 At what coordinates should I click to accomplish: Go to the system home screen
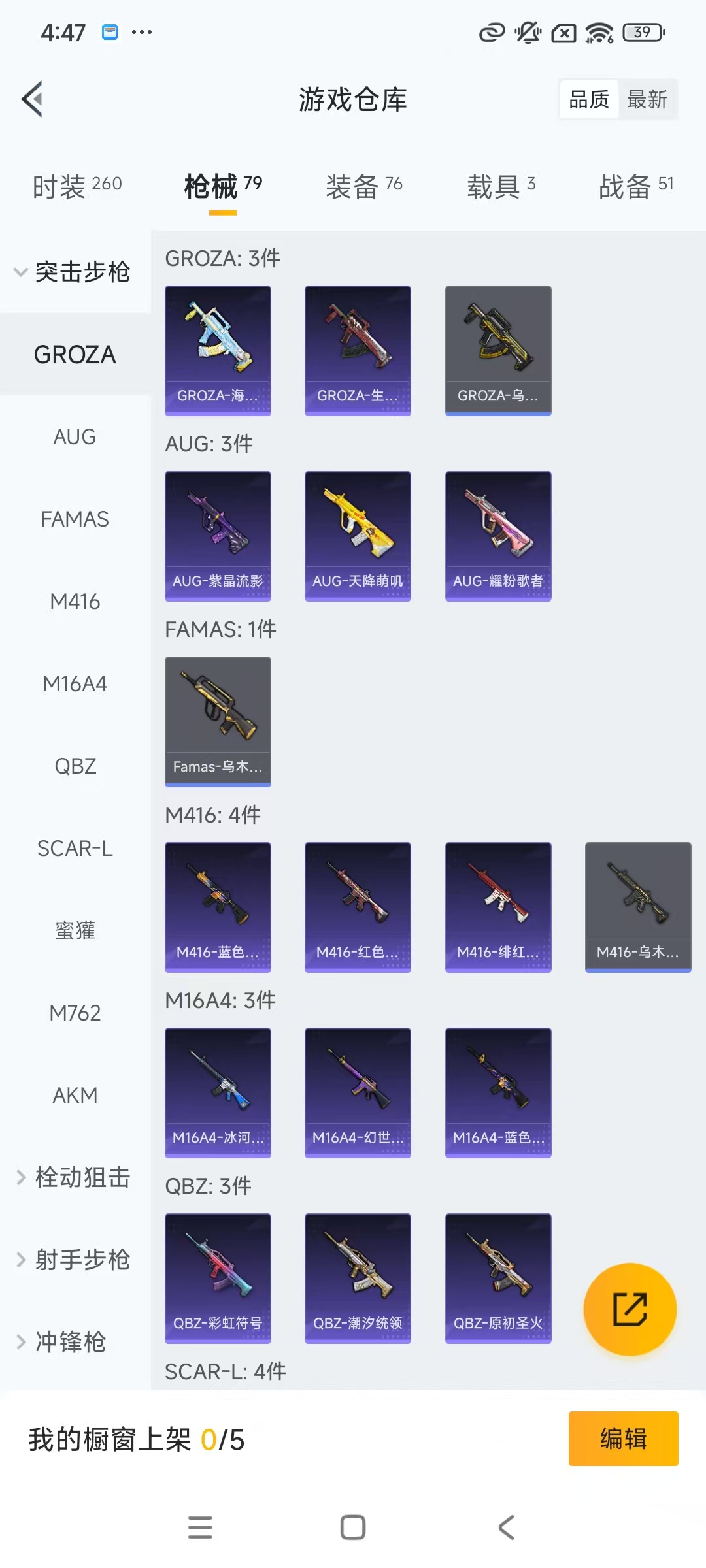353,1527
